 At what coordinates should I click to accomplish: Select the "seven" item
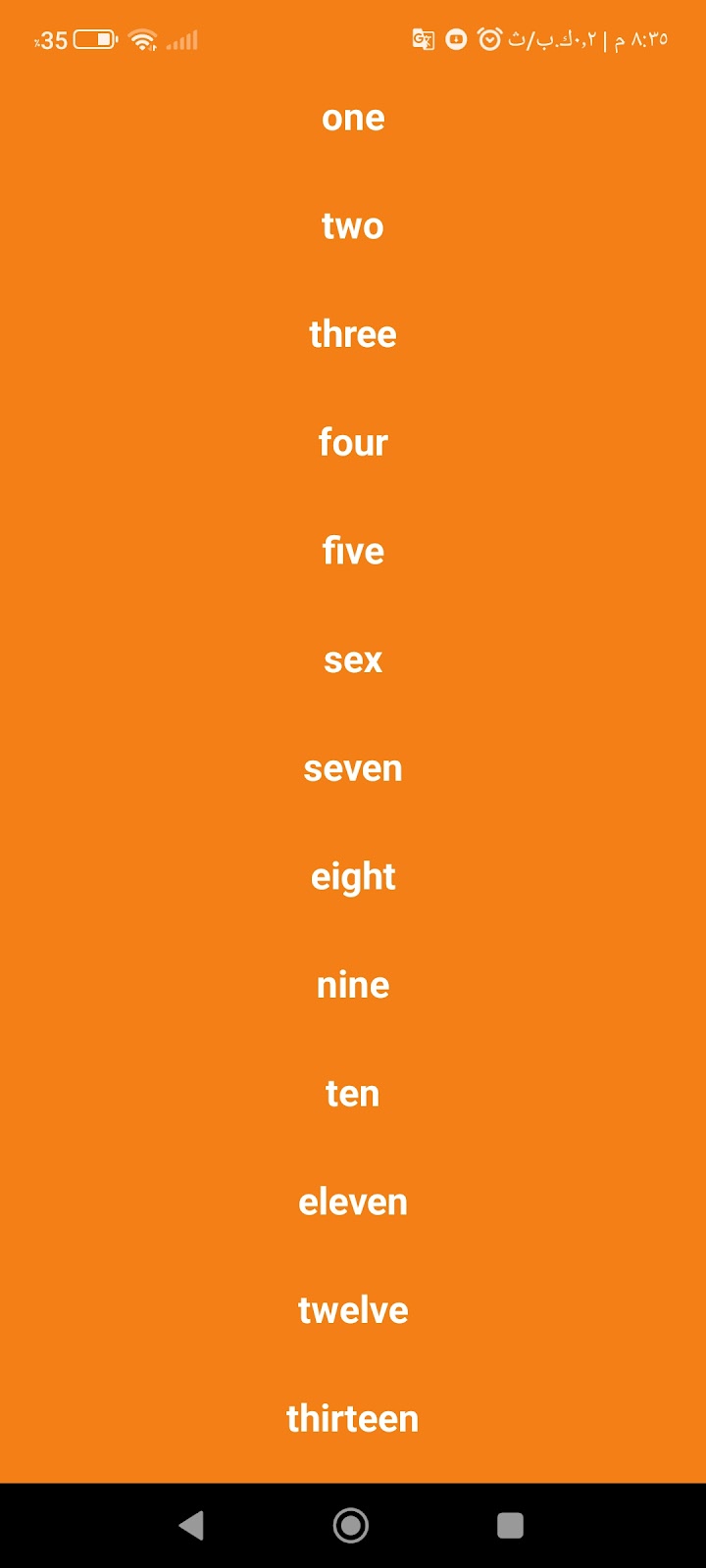click(353, 768)
